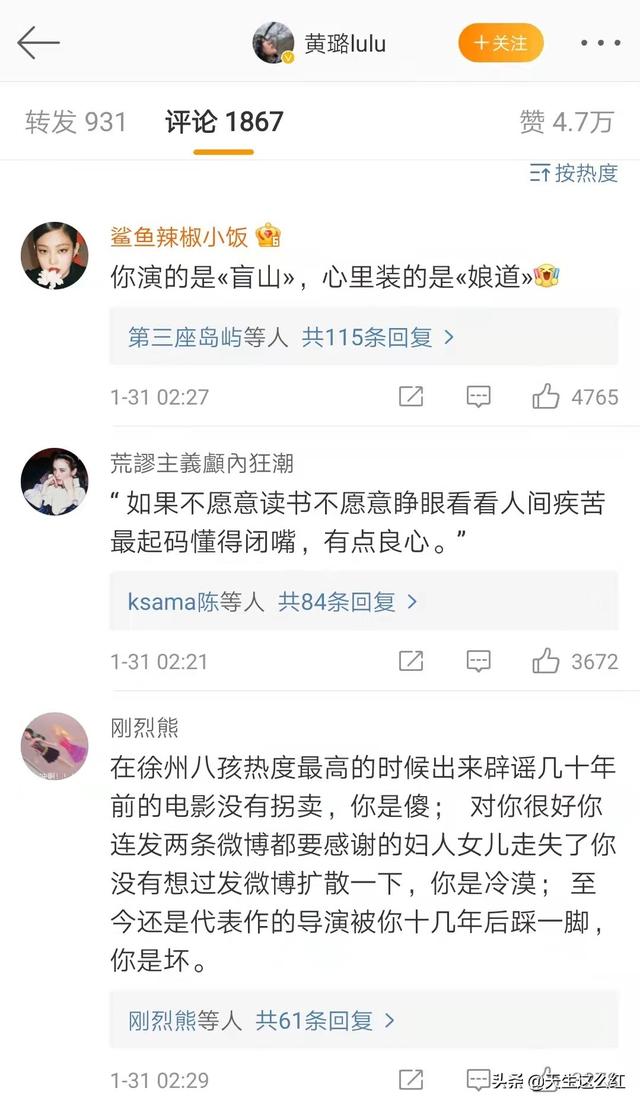Open 鲨鱼辣椒小饭's profile avatar
This screenshot has width=640, height=1104.
point(55,255)
